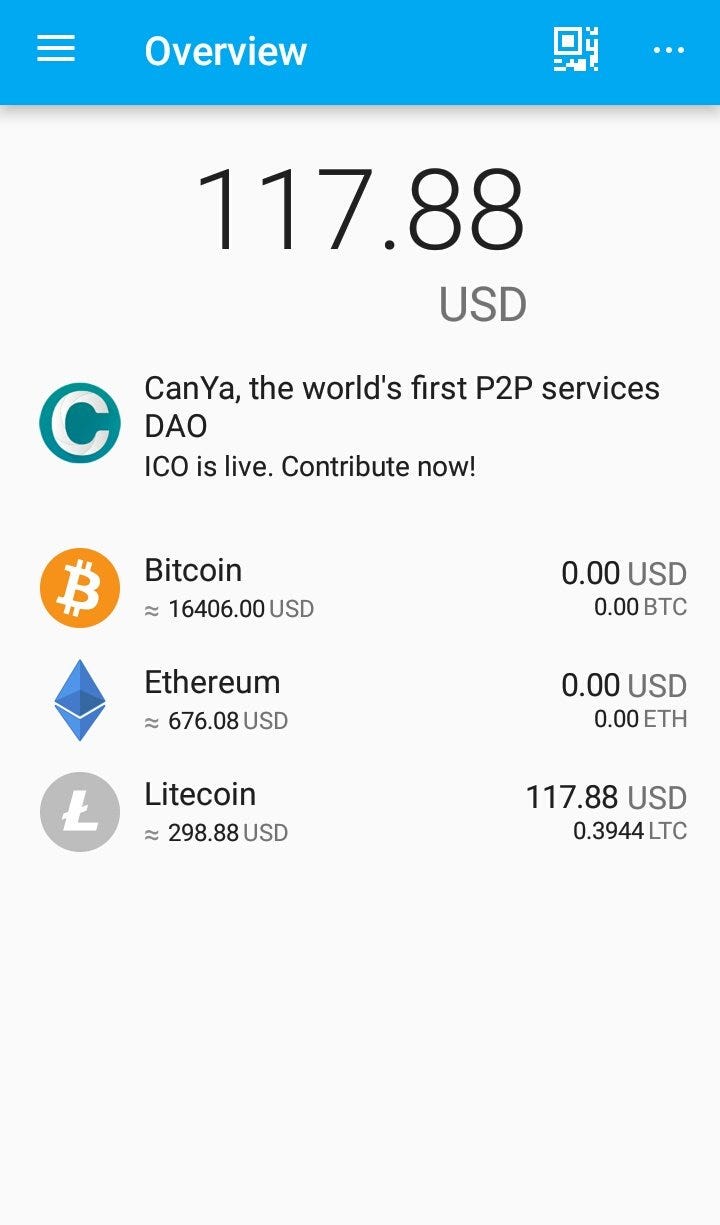Open the Bitcoin wallet
This screenshot has height=1225, width=720.
click(x=360, y=588)
